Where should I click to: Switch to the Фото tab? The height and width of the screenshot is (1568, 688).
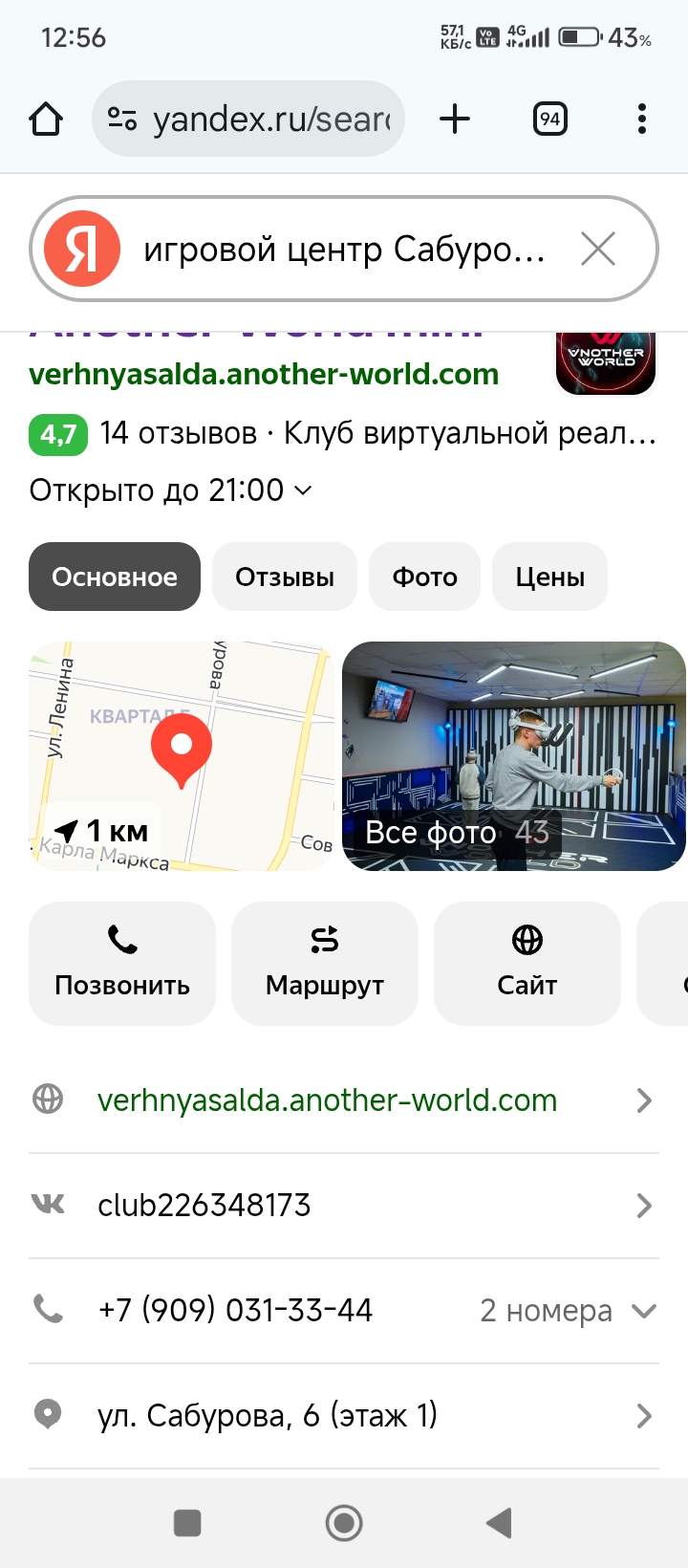425,577
